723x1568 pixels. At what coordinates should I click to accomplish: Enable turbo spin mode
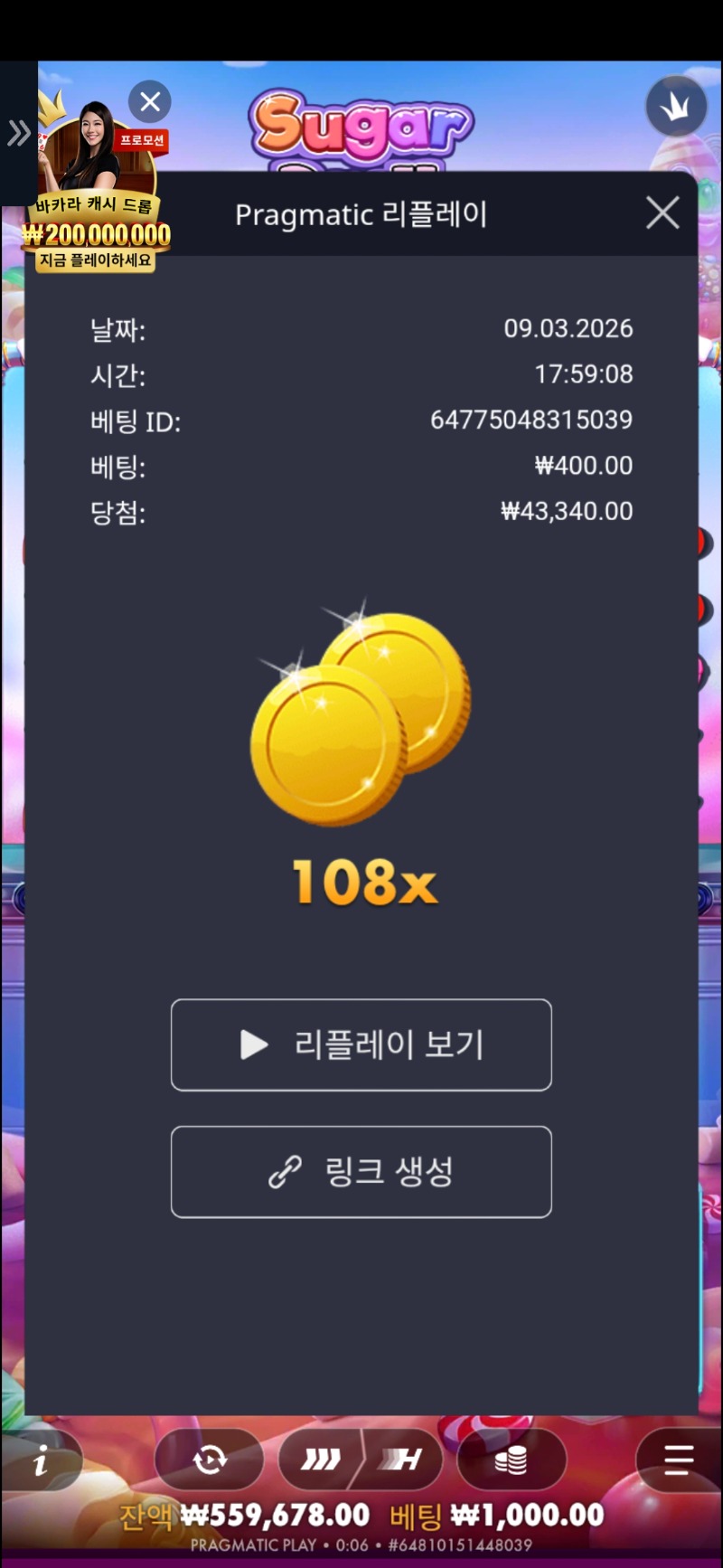pyautogui.click(x=321, y=1459)
